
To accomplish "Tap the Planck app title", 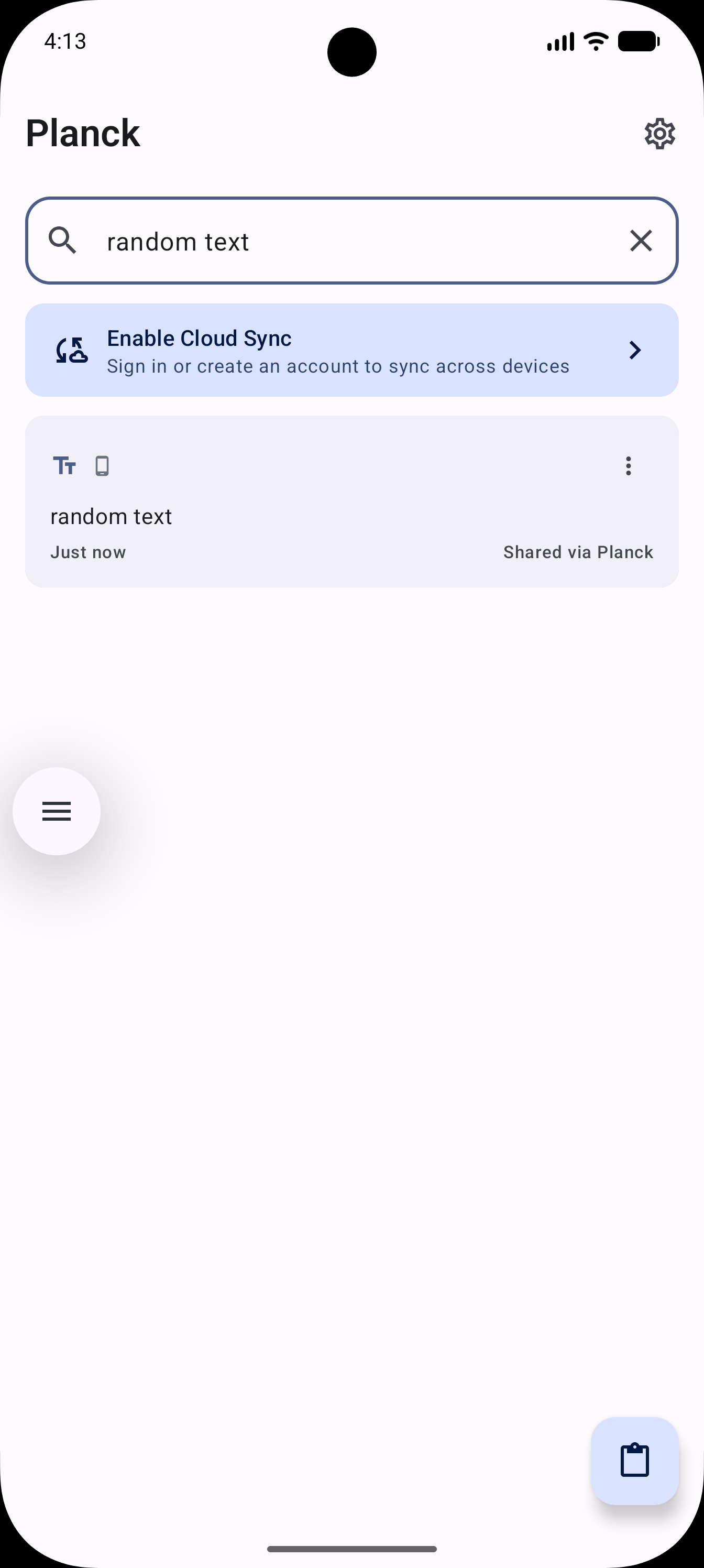I will (x=83, y=133).
